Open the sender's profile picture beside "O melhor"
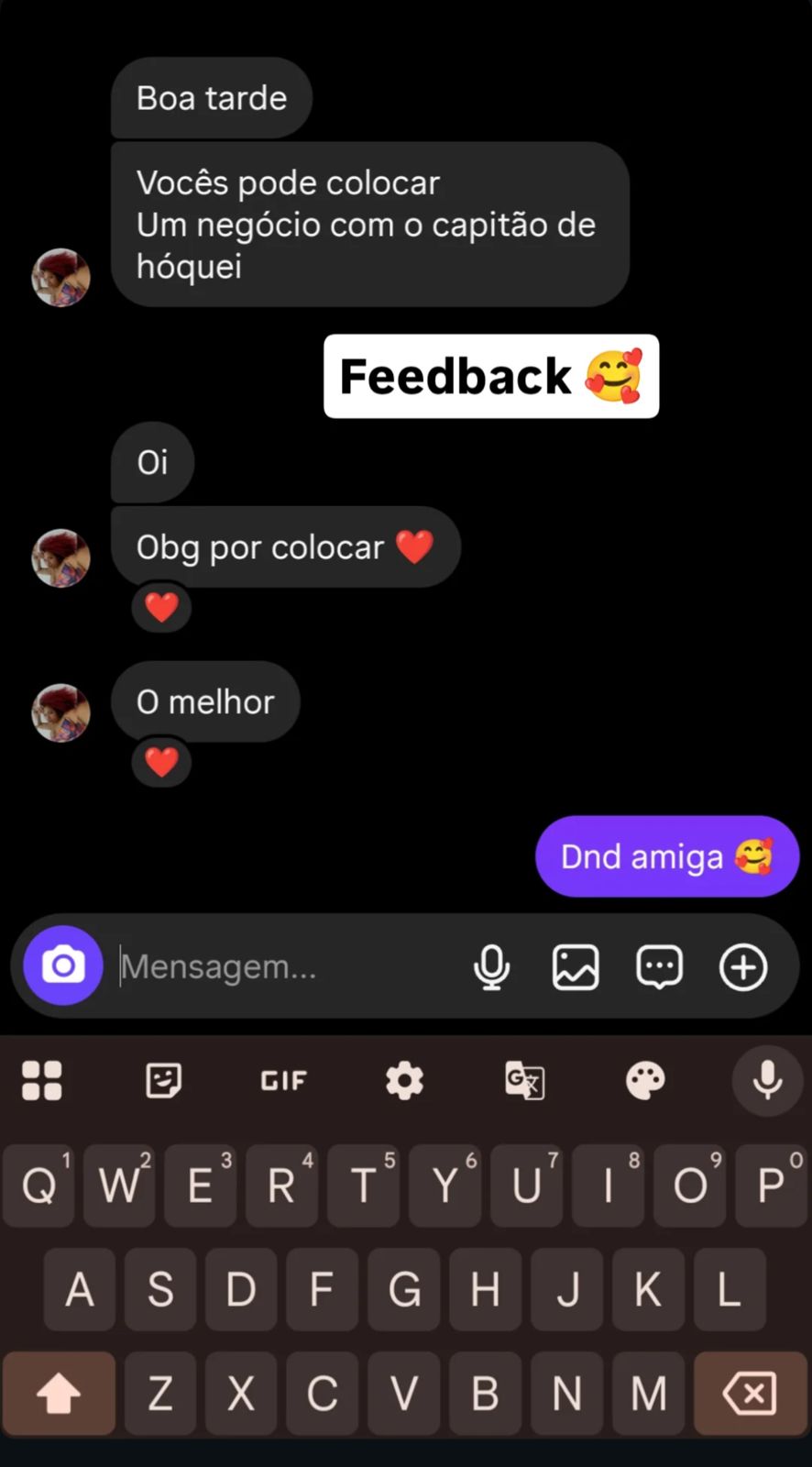 click(61, 712)
